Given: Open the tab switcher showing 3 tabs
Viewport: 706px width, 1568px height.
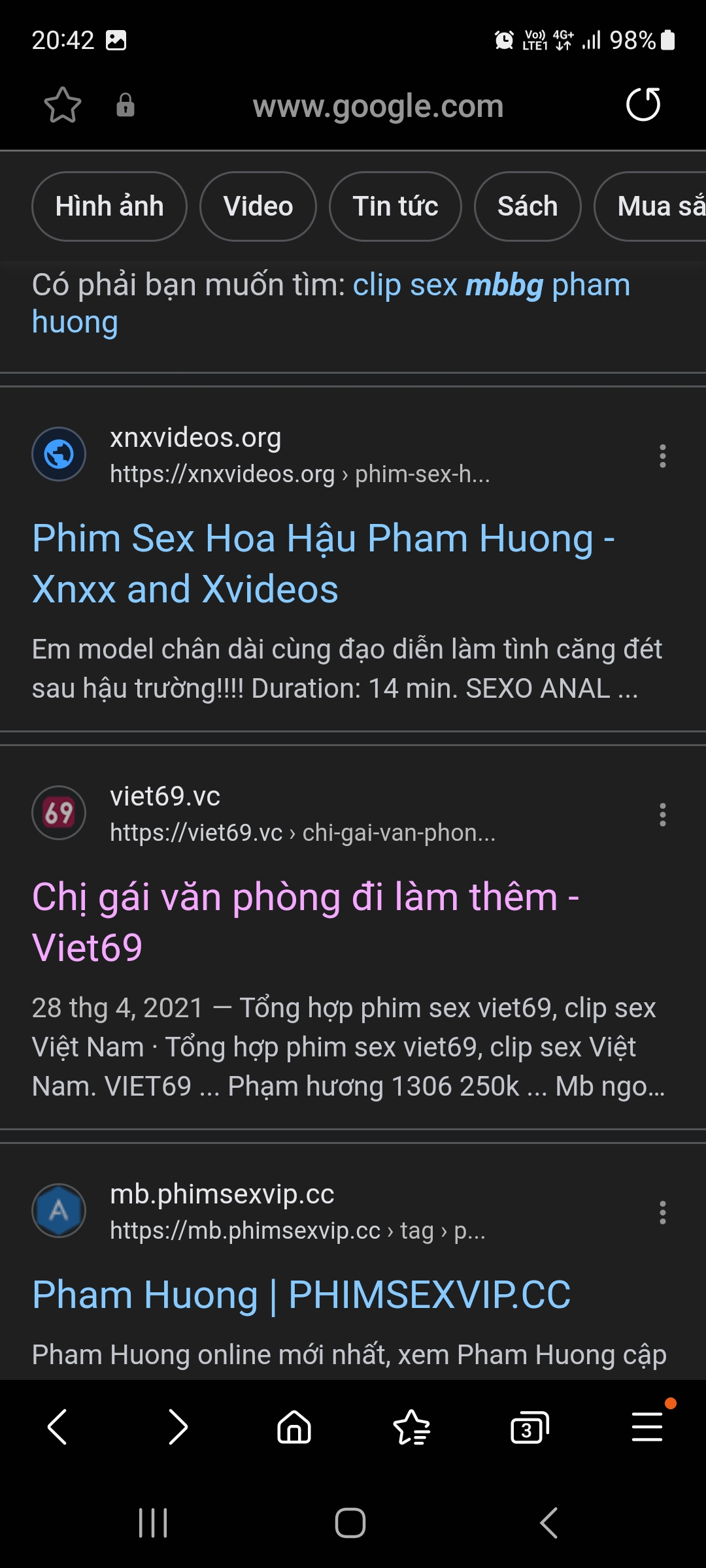Looking at the screenshot, I should [x=529, y=1428].
